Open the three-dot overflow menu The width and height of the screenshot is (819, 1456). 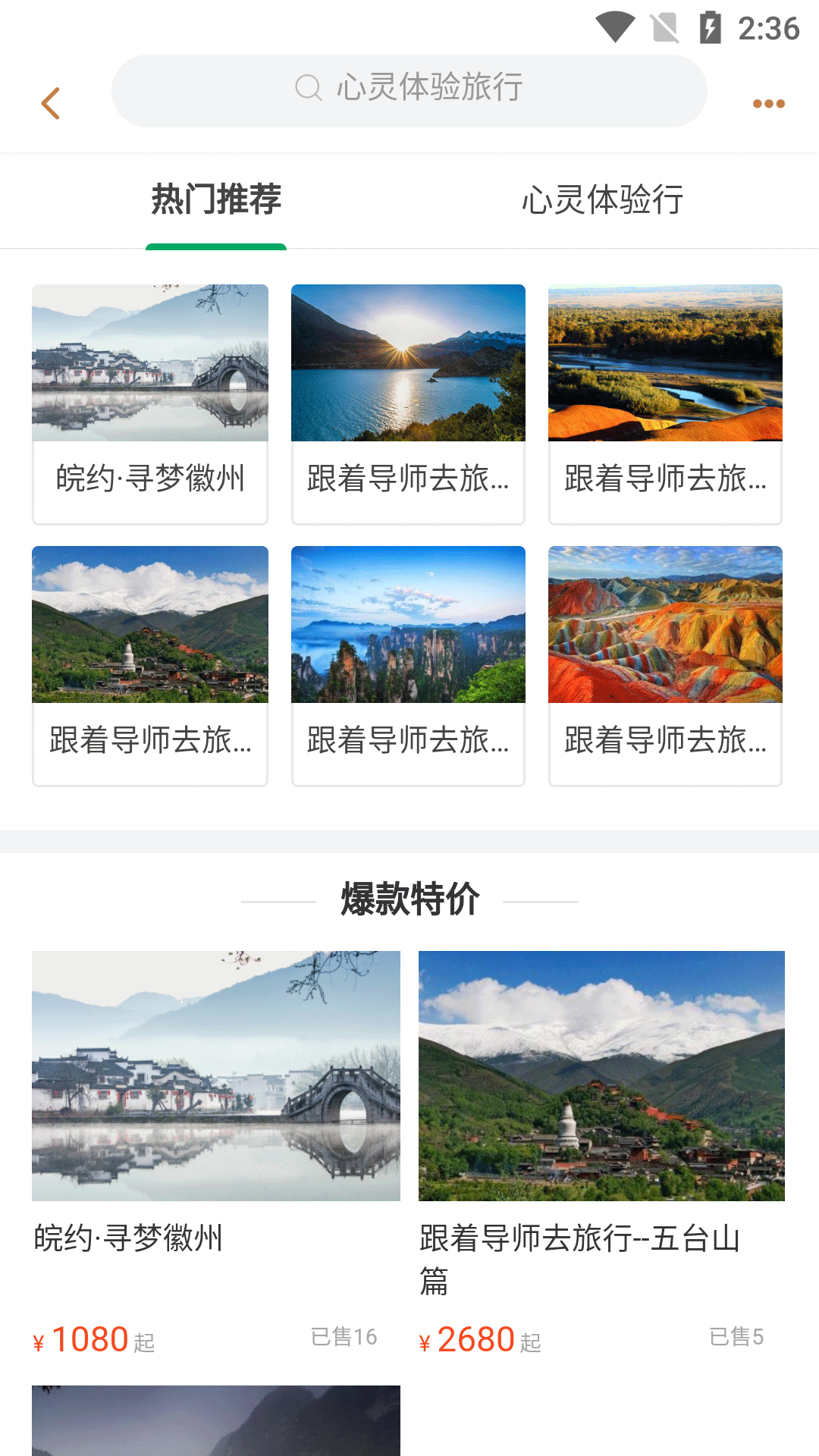[x=768, y=104]
